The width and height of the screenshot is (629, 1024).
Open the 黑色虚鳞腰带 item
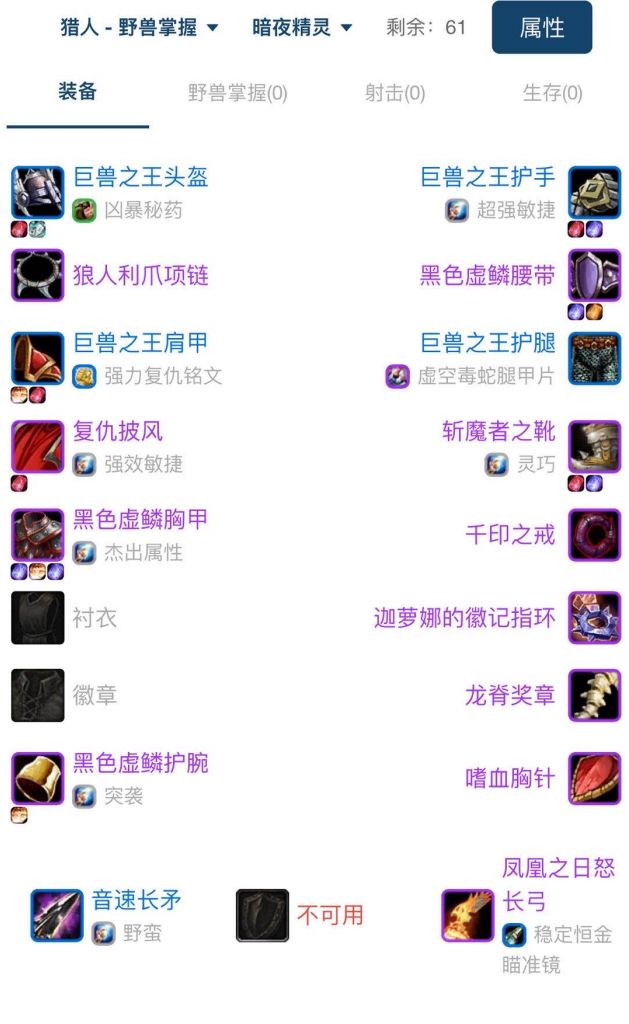pyautogui.click(x=488, y=275)
